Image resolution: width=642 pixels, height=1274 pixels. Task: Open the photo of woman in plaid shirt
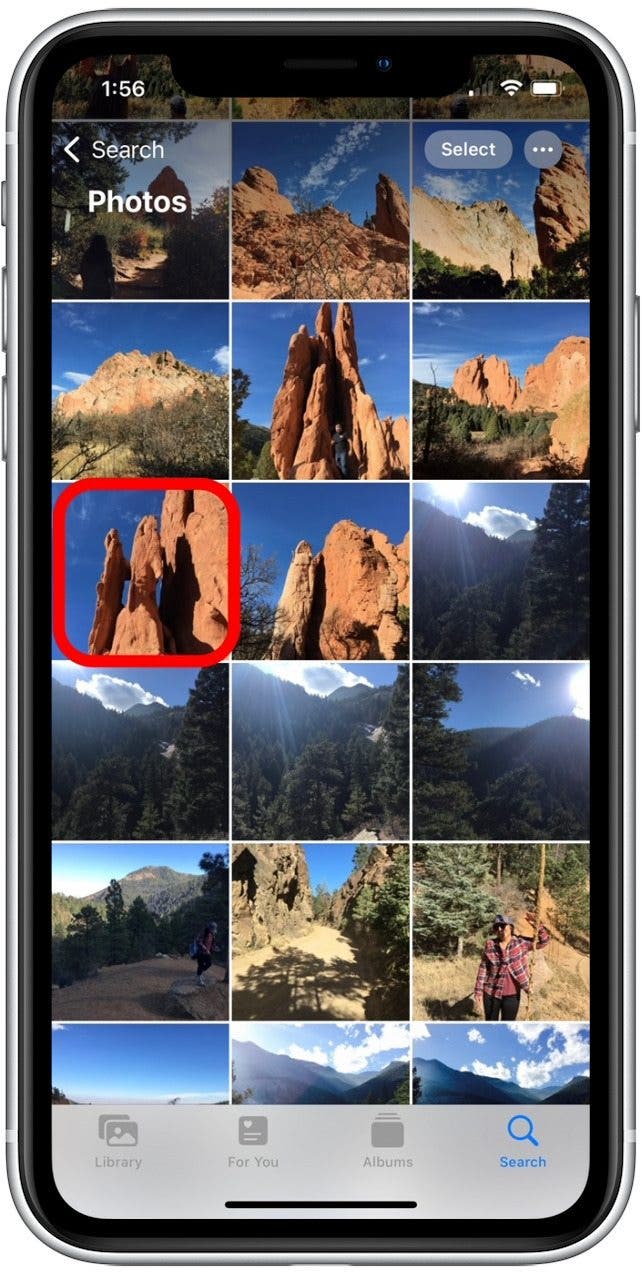tap(500, 931)
